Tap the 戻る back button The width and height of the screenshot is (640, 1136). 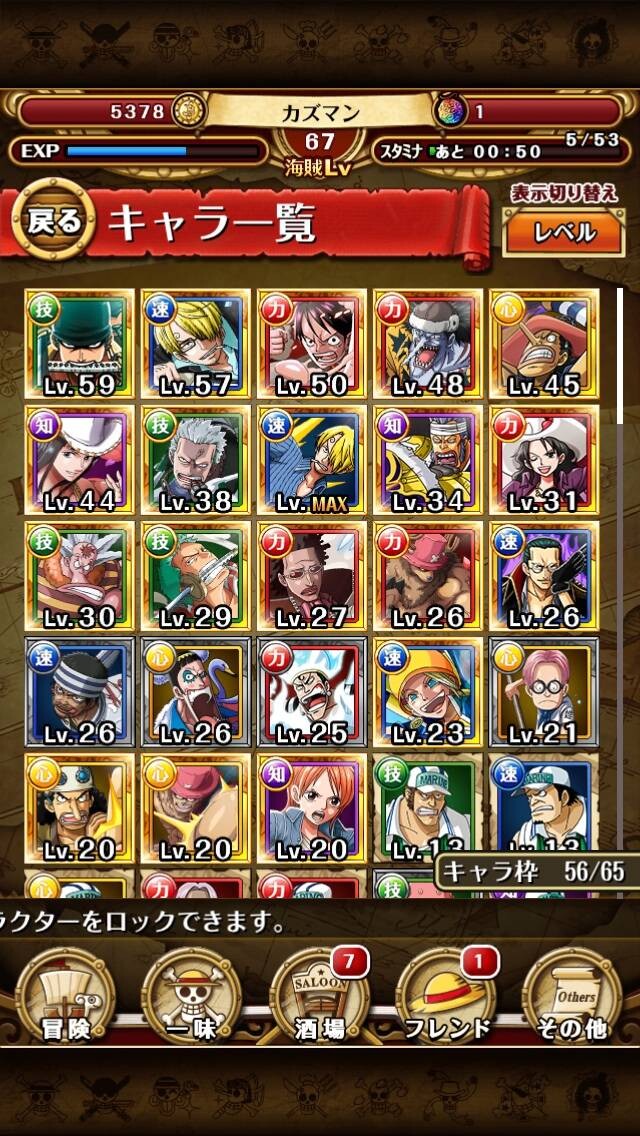(54, 221)
